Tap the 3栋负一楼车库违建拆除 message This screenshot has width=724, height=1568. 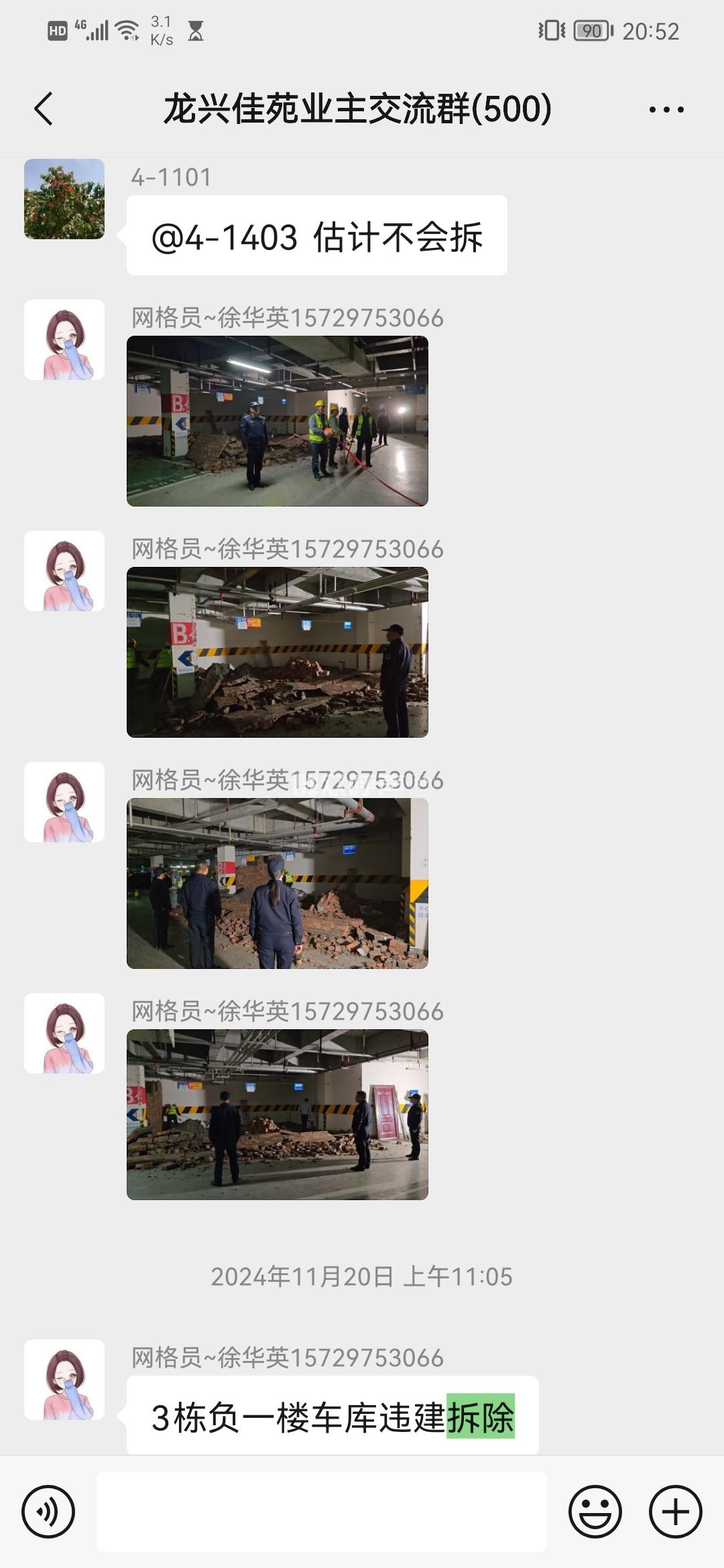click(x=333, y=1416)
